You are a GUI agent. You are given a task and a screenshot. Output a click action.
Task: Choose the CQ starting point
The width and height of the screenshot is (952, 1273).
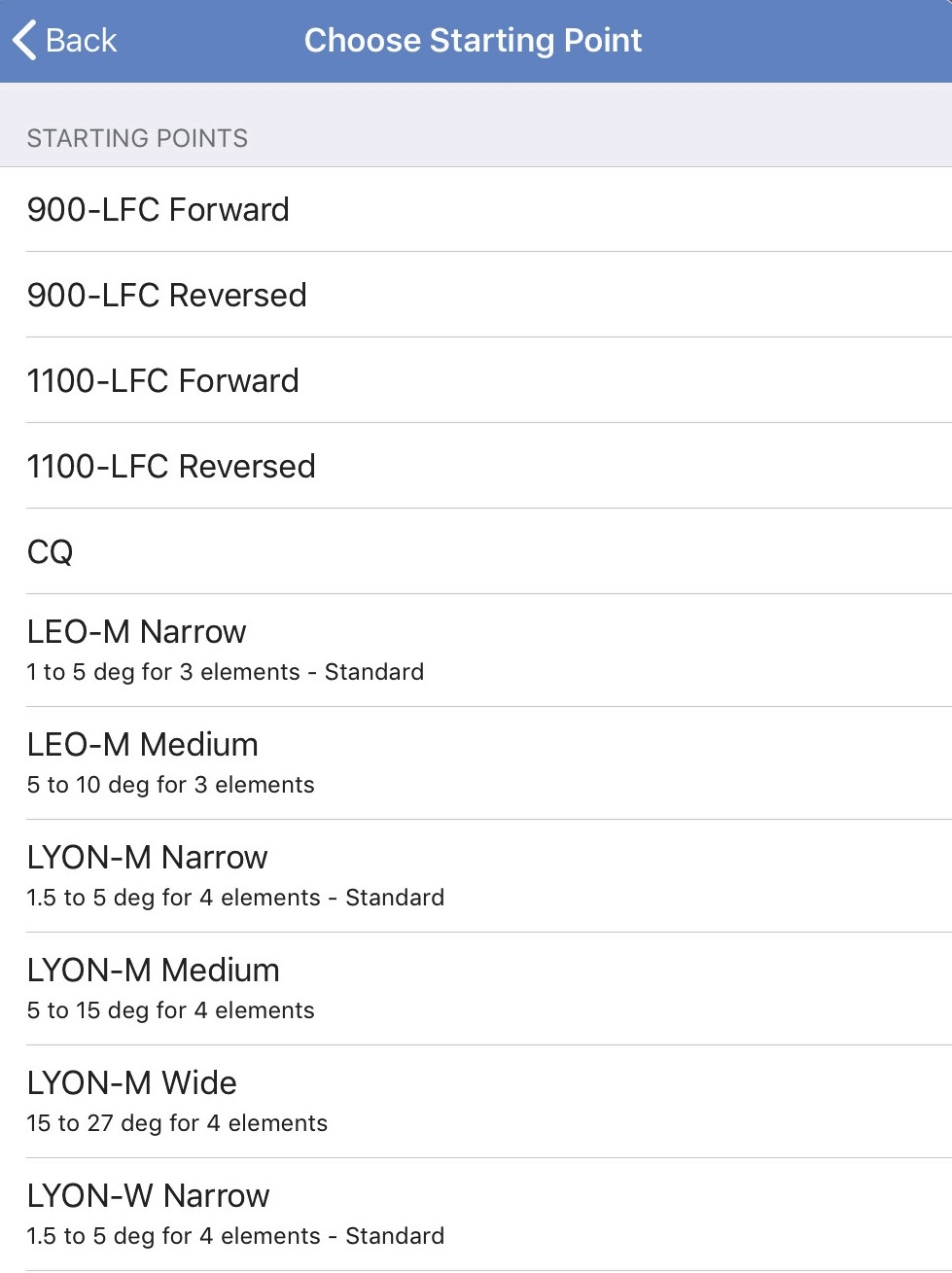pyautogui.click(x=51, y=552)
